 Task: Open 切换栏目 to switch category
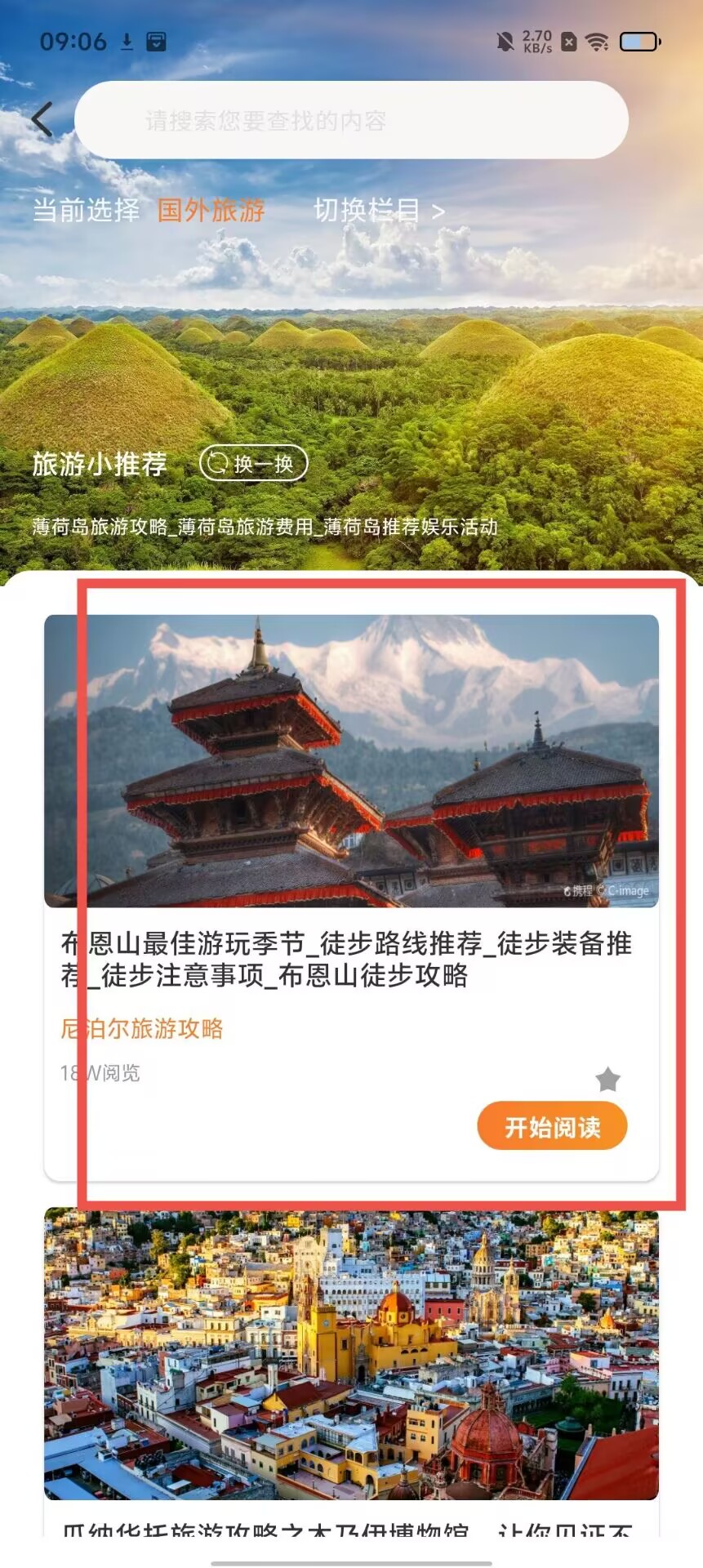pos(379,211)
